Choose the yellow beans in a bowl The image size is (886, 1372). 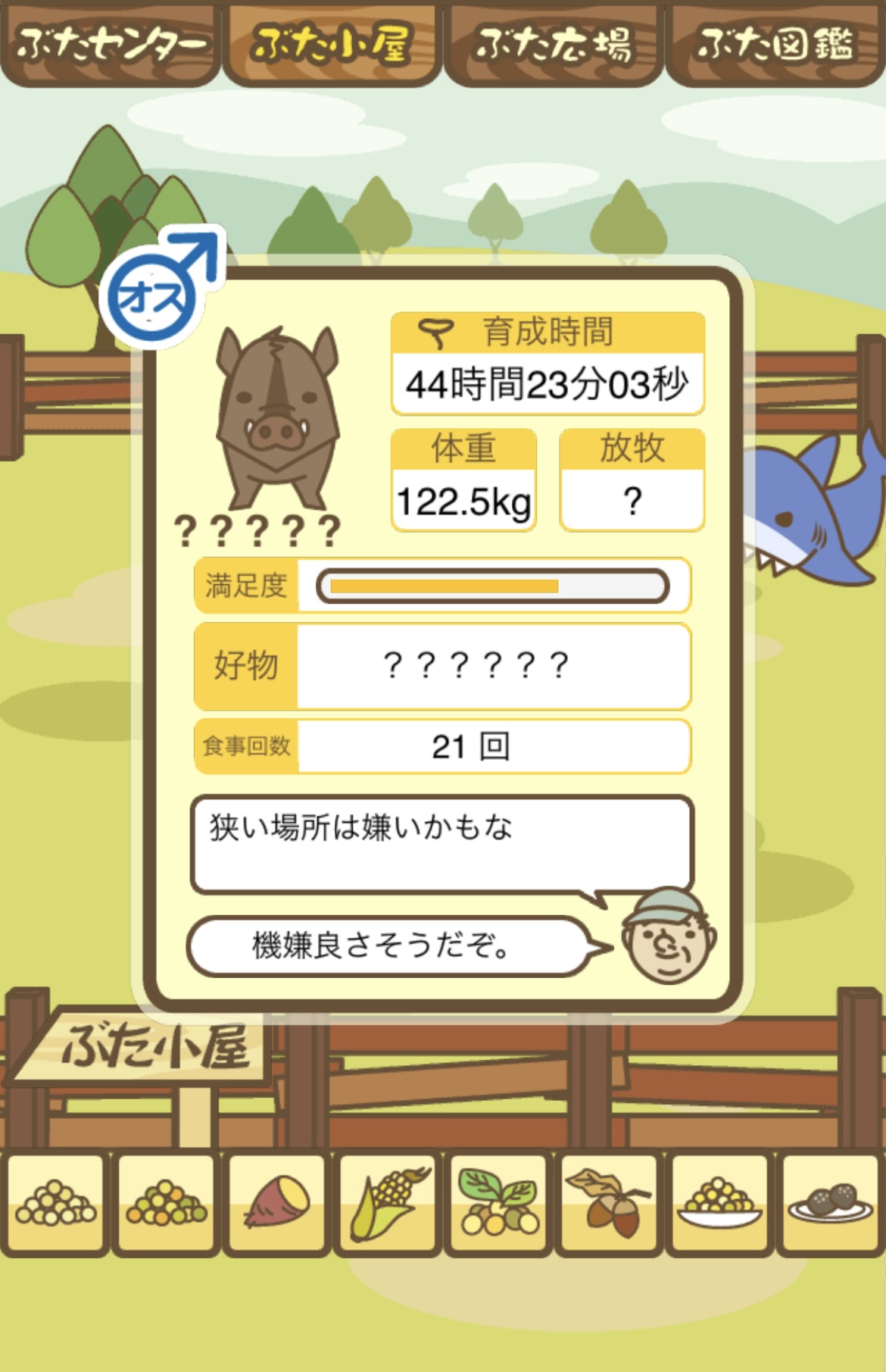click(x=720, y=1203)
